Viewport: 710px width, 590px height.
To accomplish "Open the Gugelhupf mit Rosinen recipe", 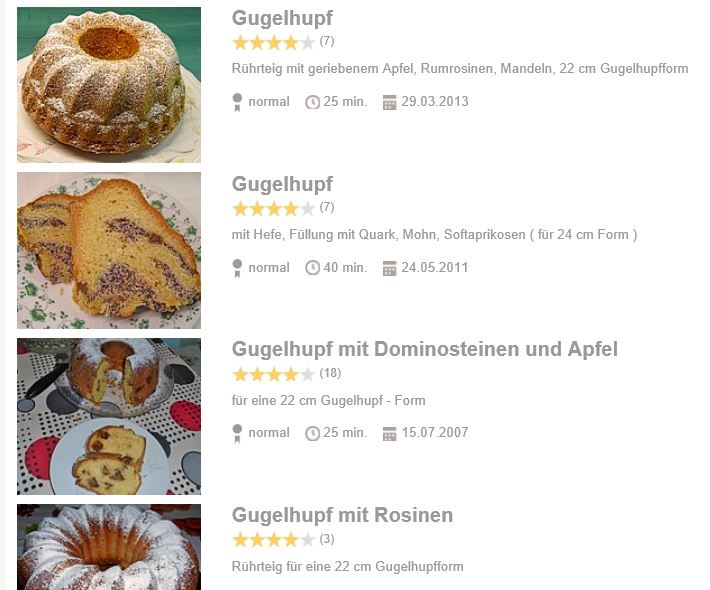I will (x=342, y=515).
